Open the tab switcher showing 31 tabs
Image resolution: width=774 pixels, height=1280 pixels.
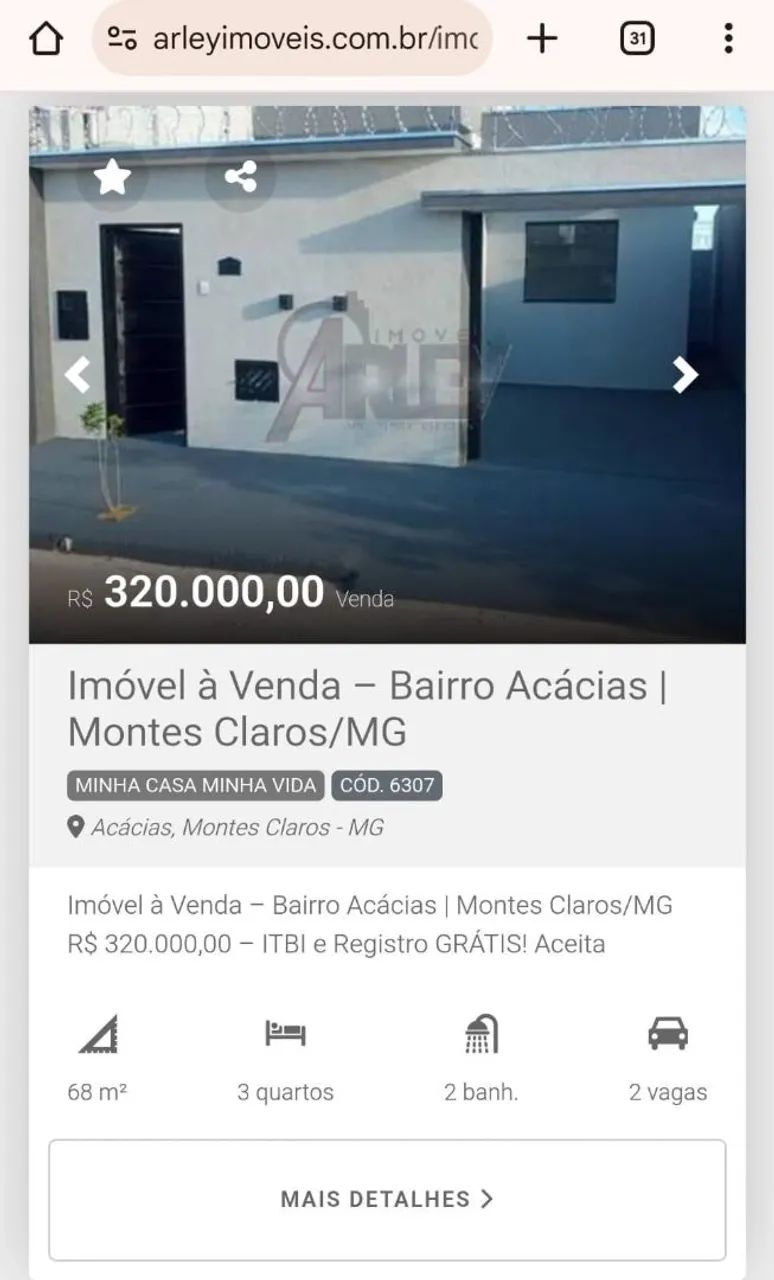click(x=637, y=38)
